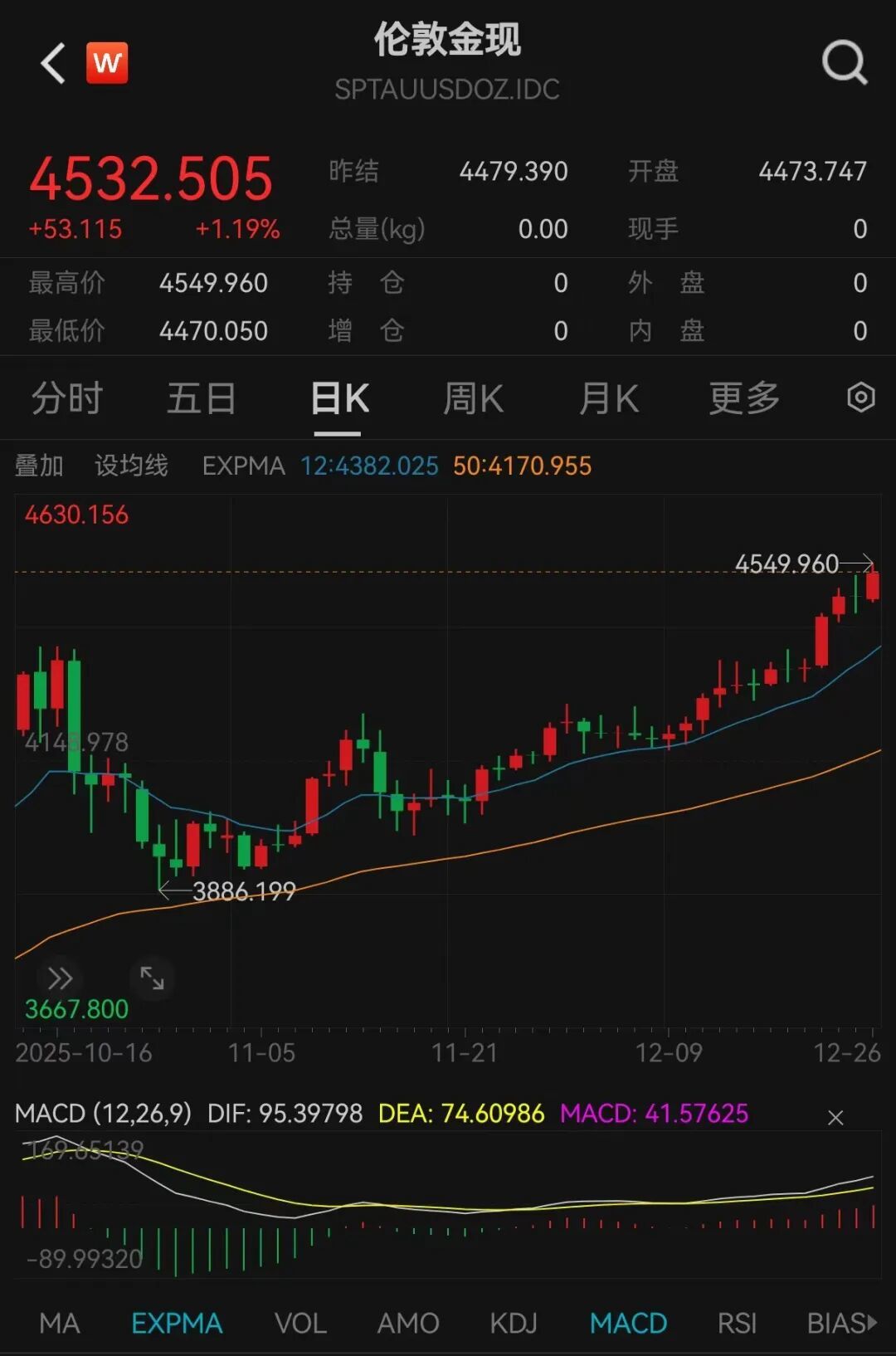This screenshot has width=896, height=1356.
Task: Open the search magnifier tool
Action: pos(844,62)
